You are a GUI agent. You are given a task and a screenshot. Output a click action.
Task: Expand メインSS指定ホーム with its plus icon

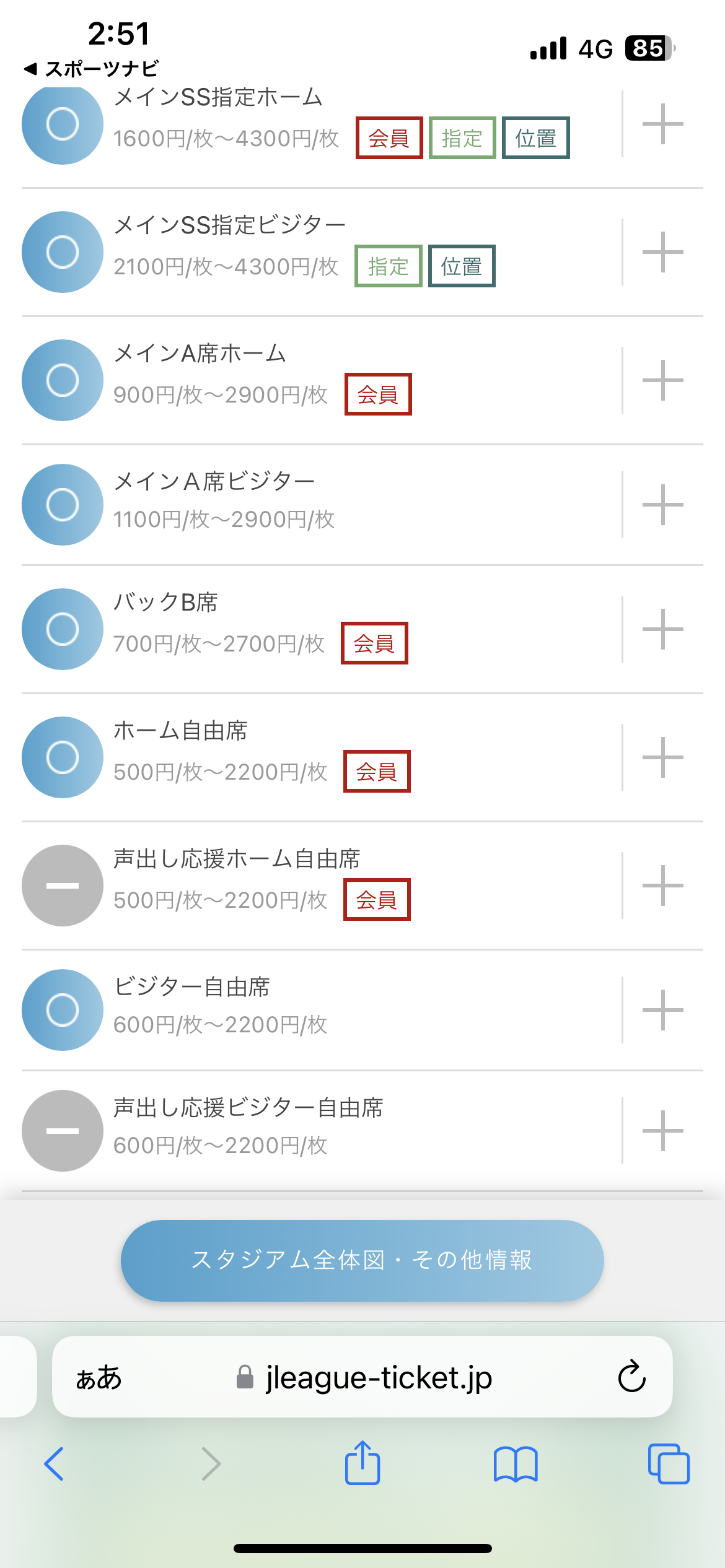(662, 124)
